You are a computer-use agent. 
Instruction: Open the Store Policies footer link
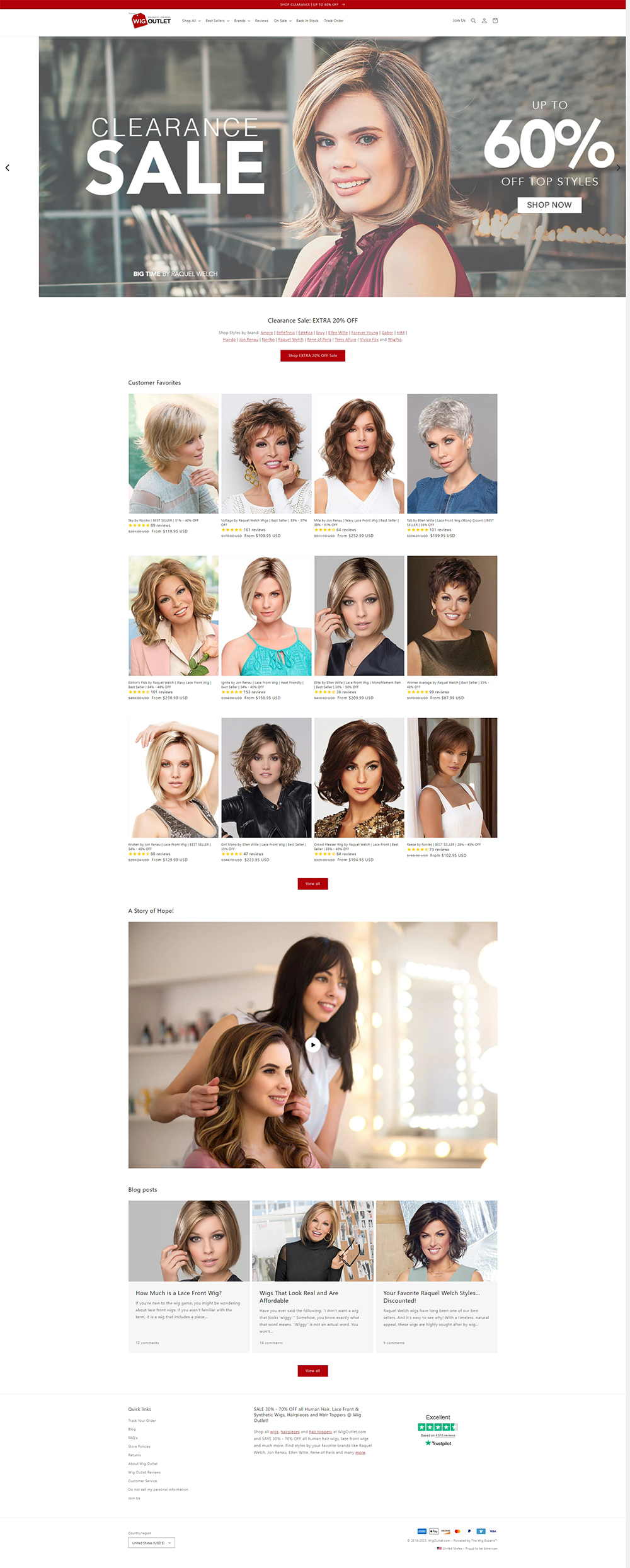(x=139, y=1446)
